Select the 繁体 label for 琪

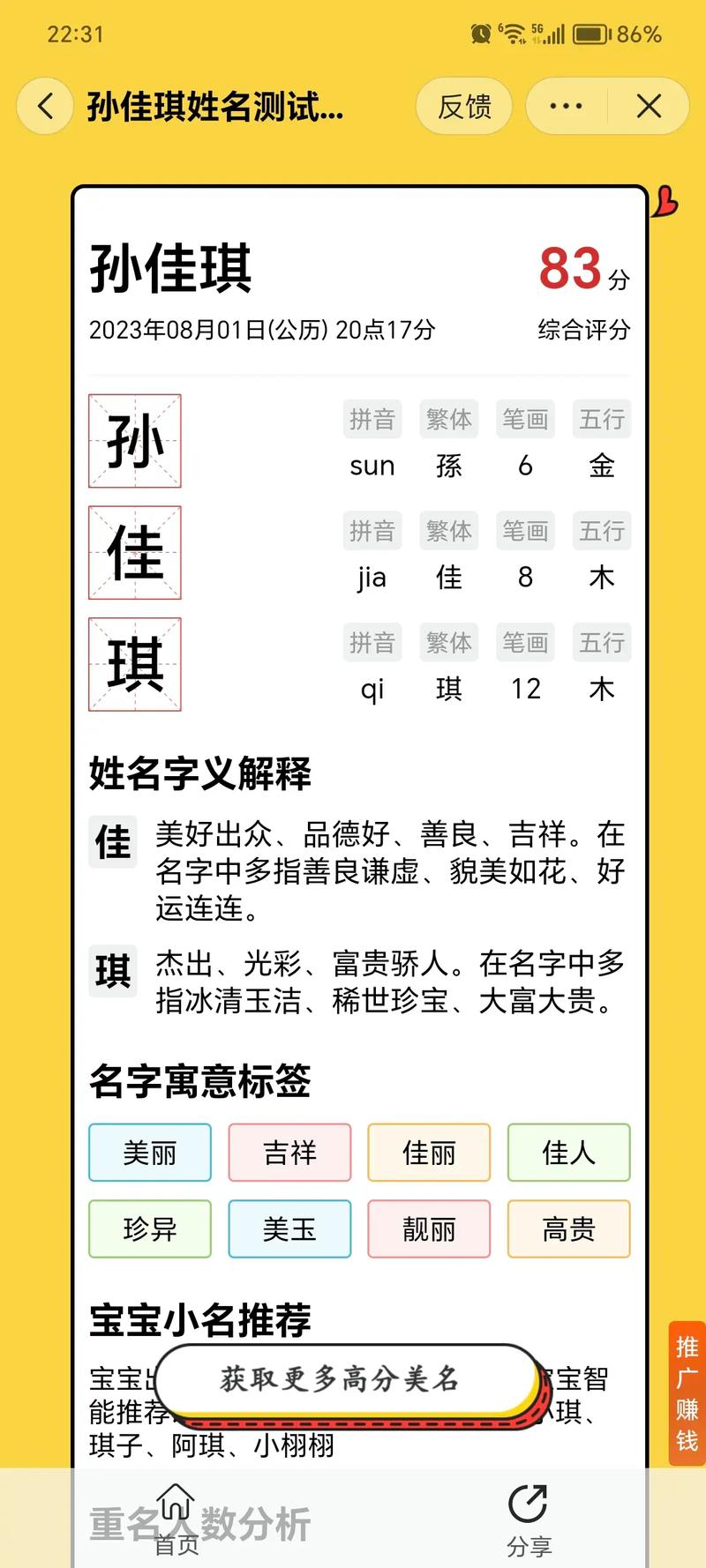(448, 642)
